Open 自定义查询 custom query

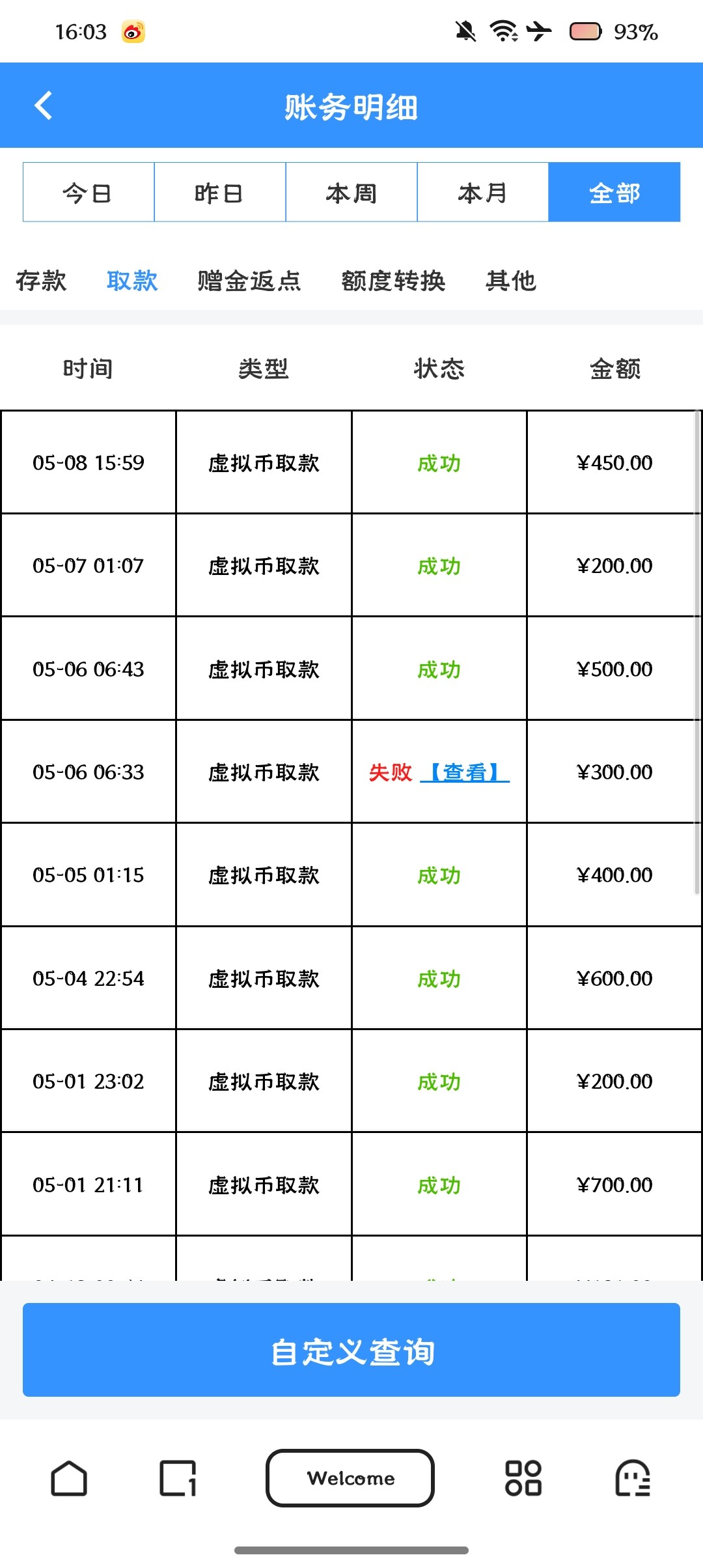351,1350
